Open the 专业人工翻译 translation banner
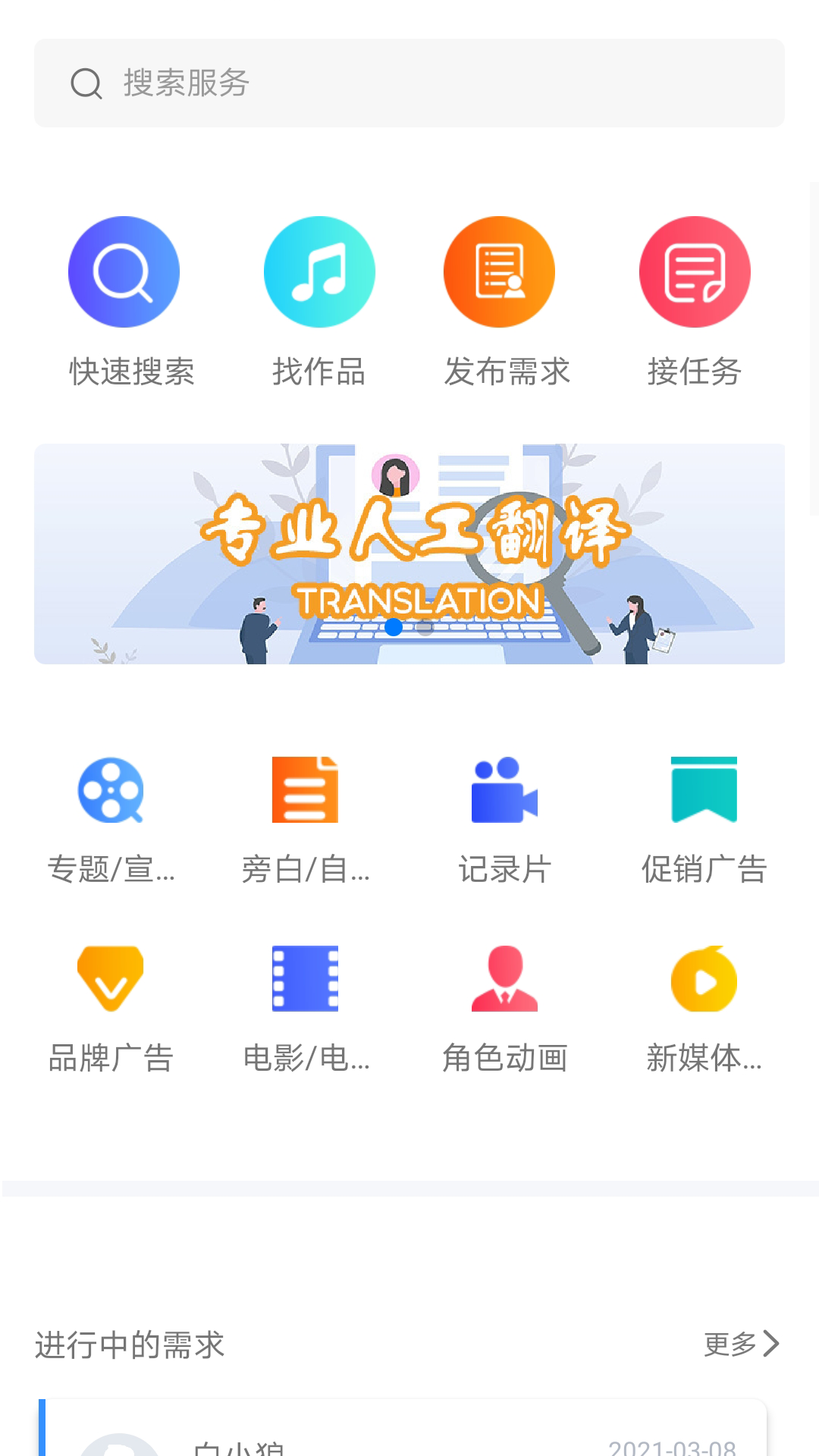This screenshot has height=1456, width=819. pos(409,554)
